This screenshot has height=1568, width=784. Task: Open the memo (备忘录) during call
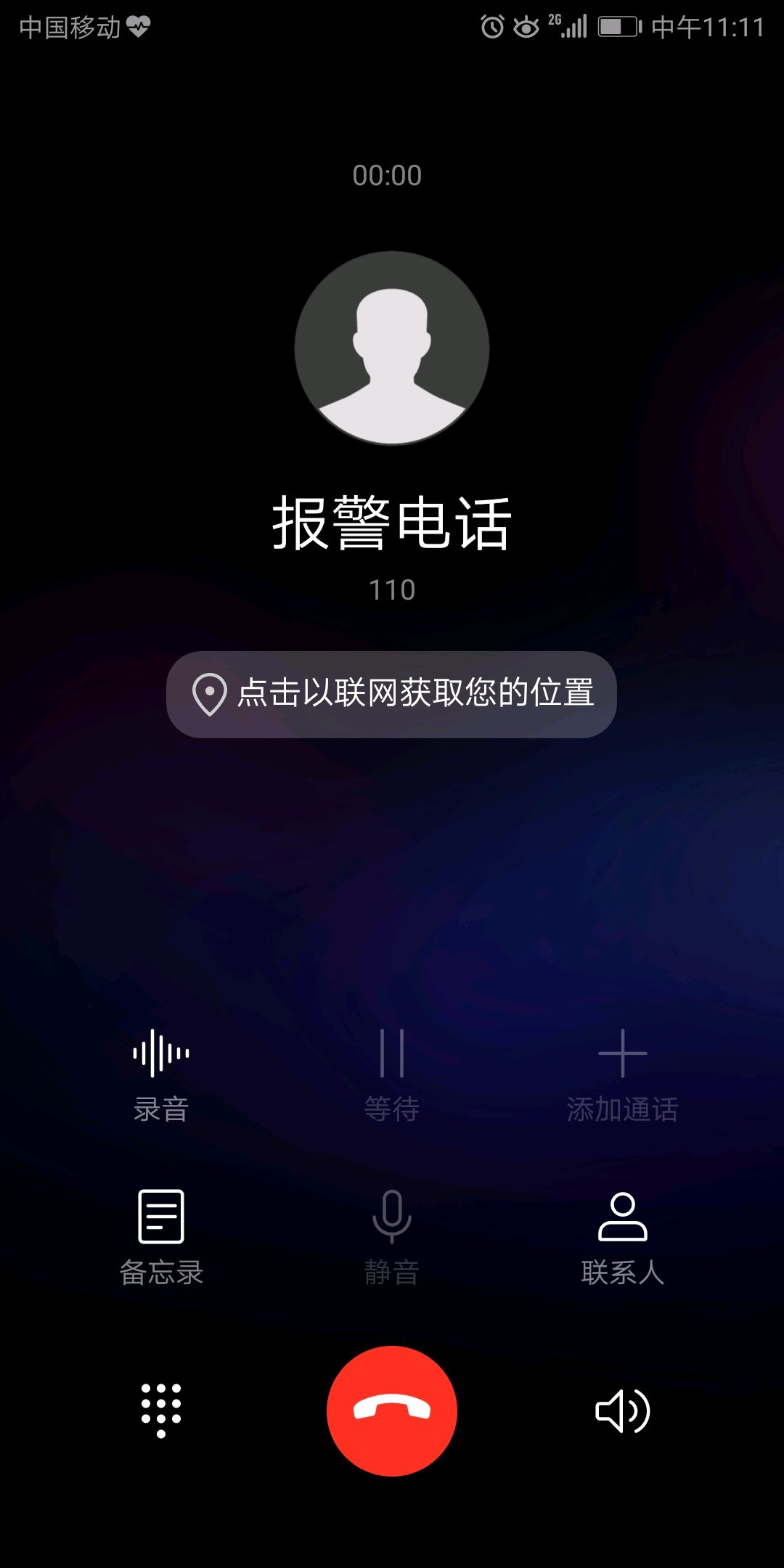160,1237
